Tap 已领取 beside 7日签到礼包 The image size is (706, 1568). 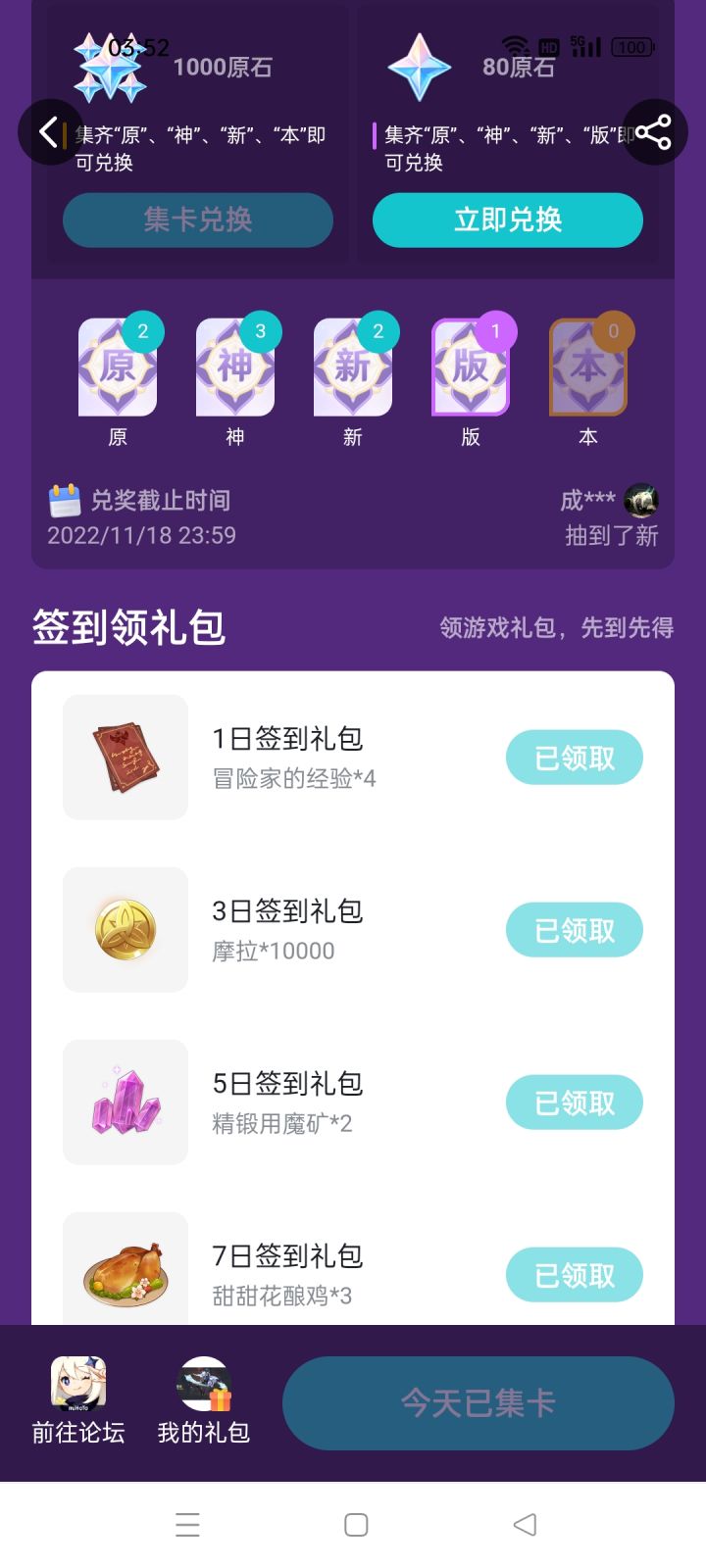575,1274
